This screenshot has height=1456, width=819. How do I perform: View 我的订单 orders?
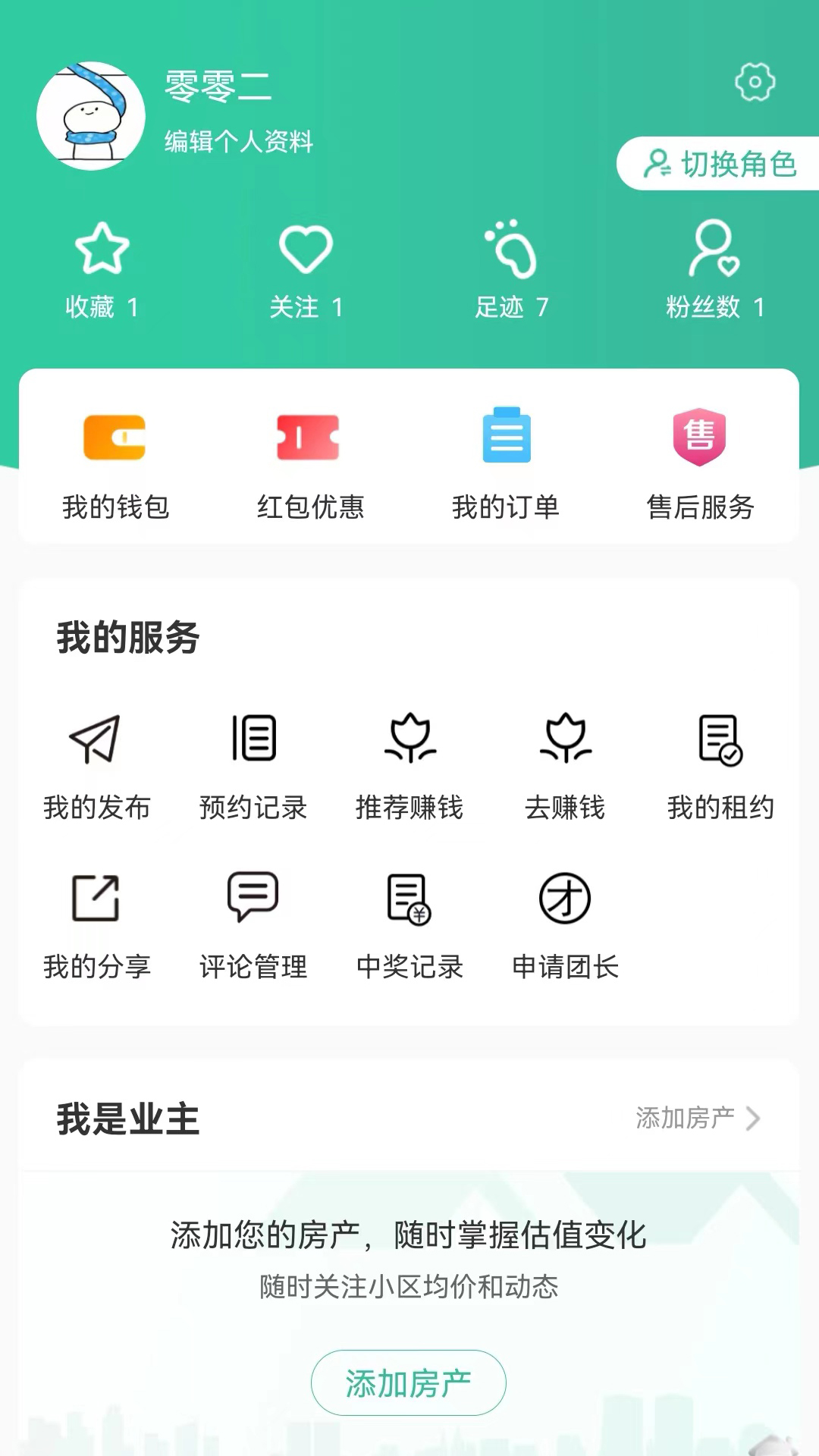506,463
